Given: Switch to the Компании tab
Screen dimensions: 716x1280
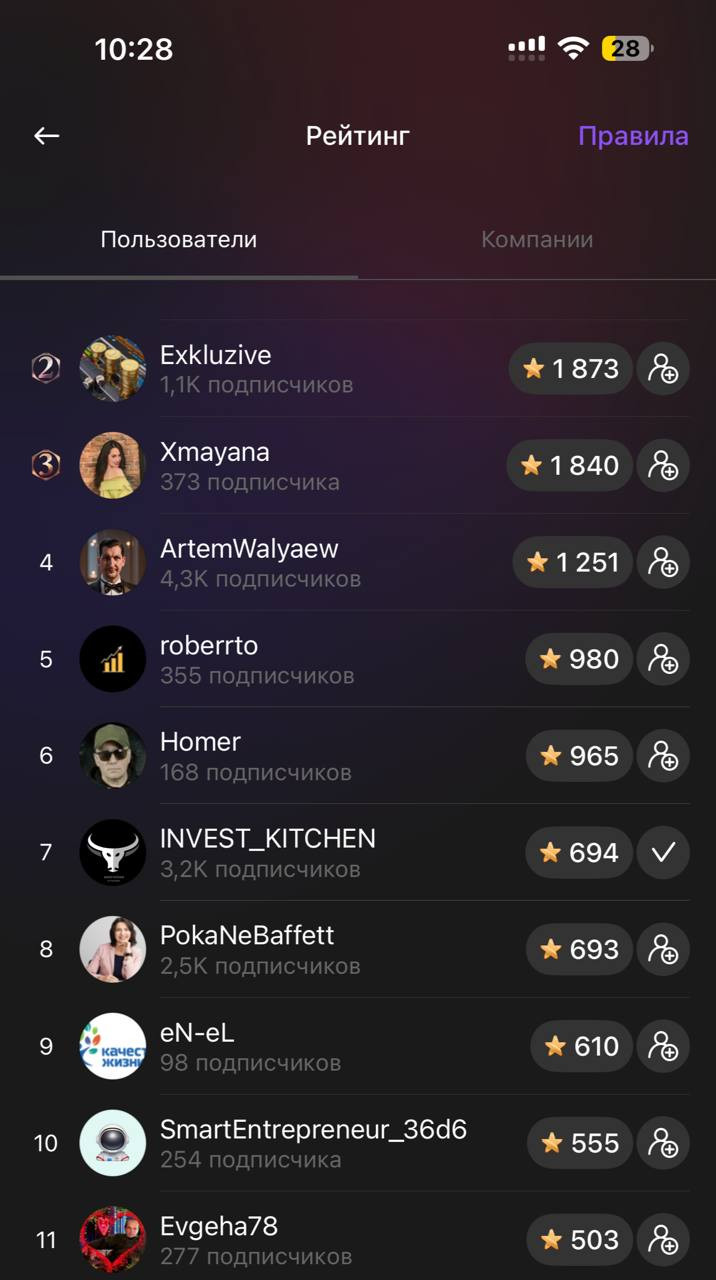Looking at the screenshot, I should [x=537, y=240].
